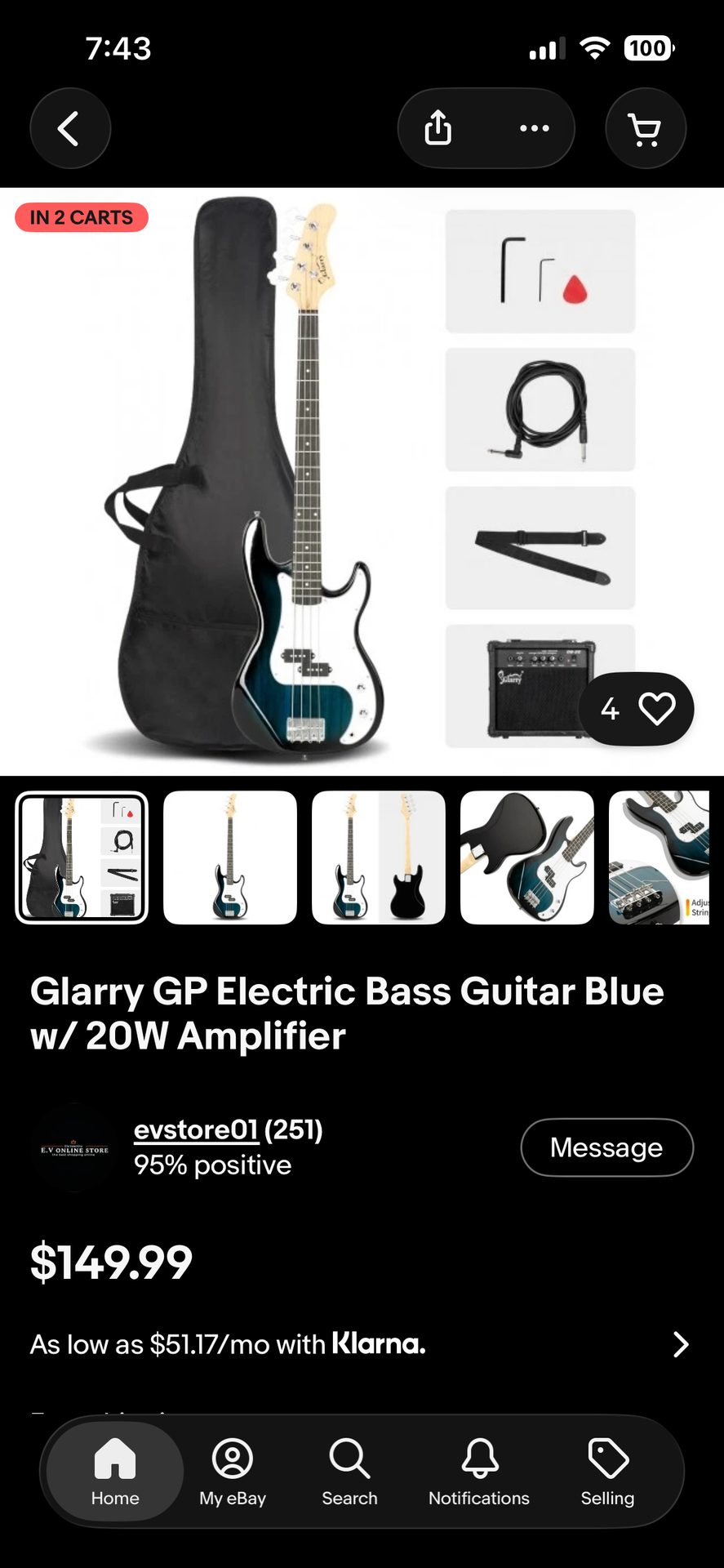
Task: View the bridge close-up thumbnail
Action: (660, 857)
